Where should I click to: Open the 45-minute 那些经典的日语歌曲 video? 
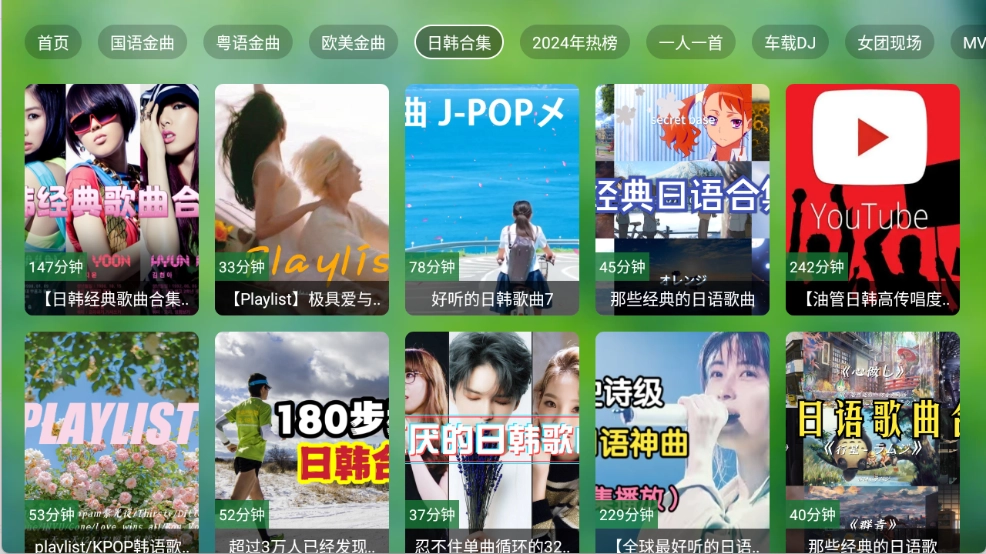682,199
